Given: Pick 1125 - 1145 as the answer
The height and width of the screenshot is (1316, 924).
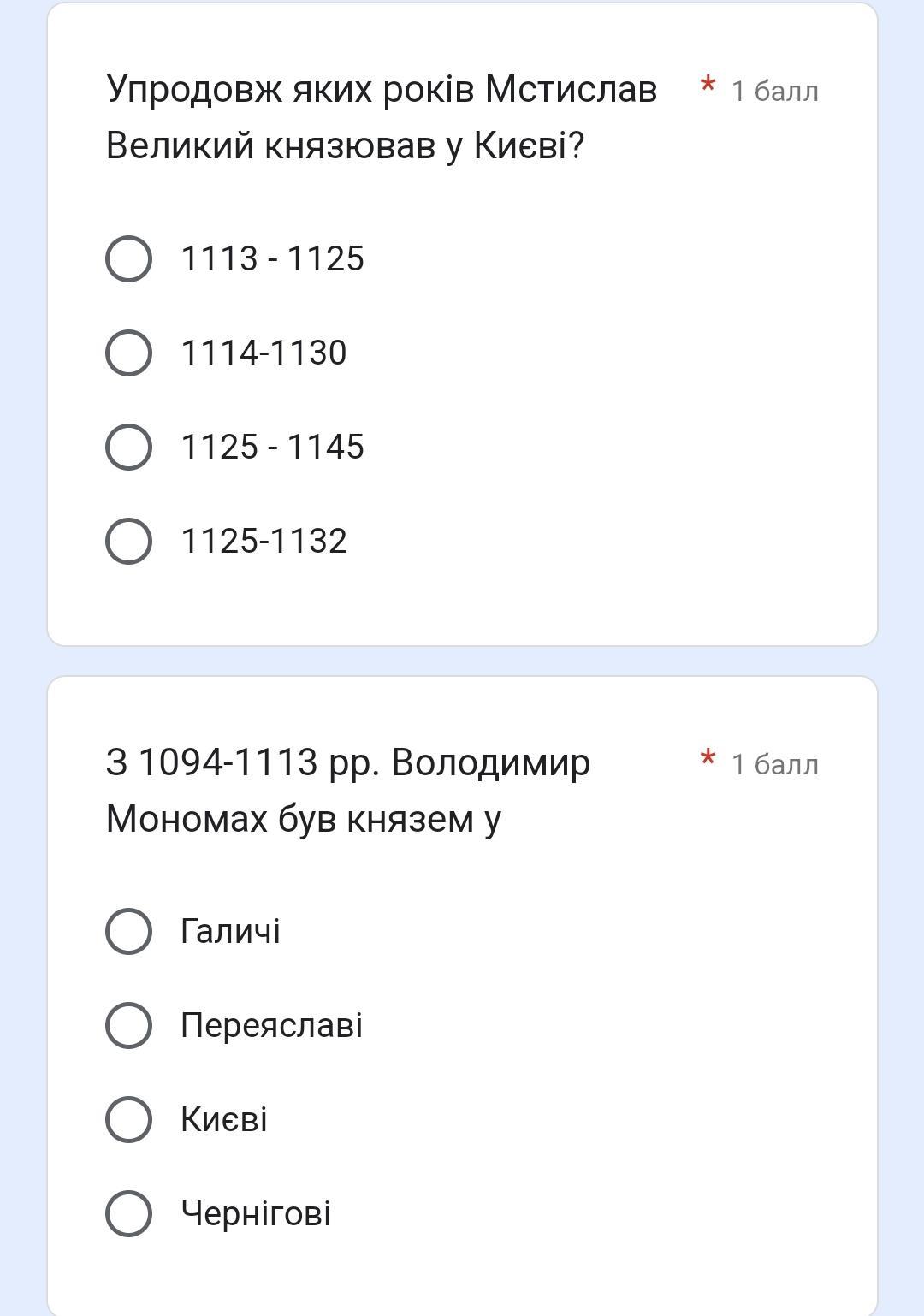Looking at the screenshot, I should pos(129,447).
